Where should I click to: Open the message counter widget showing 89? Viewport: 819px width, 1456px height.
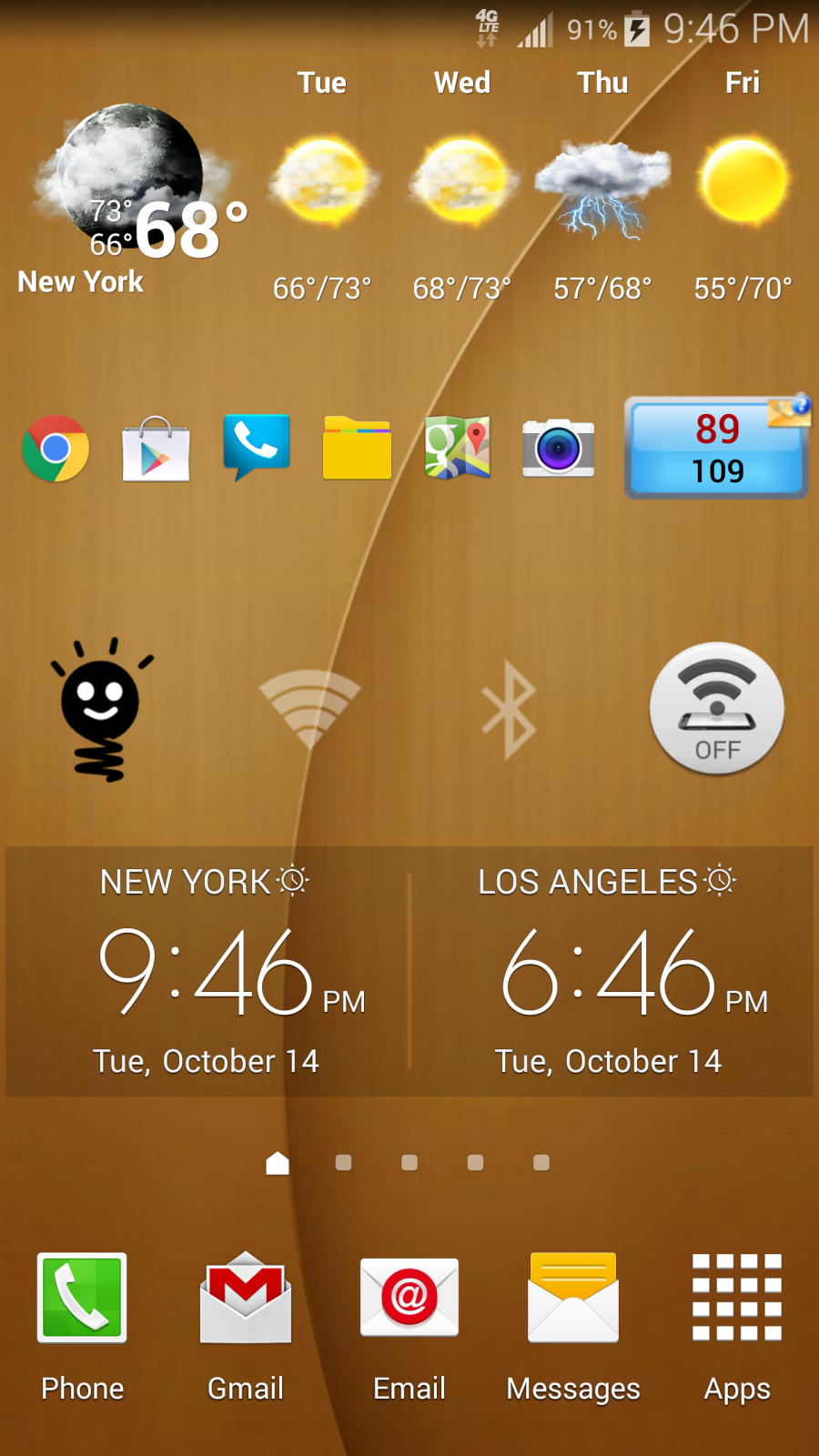coord(716,449)
